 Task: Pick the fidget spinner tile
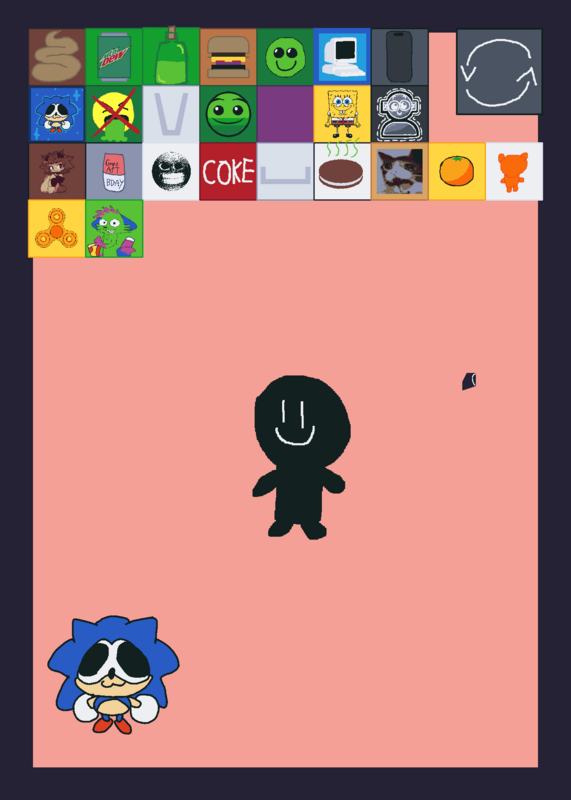coord(57,229)
